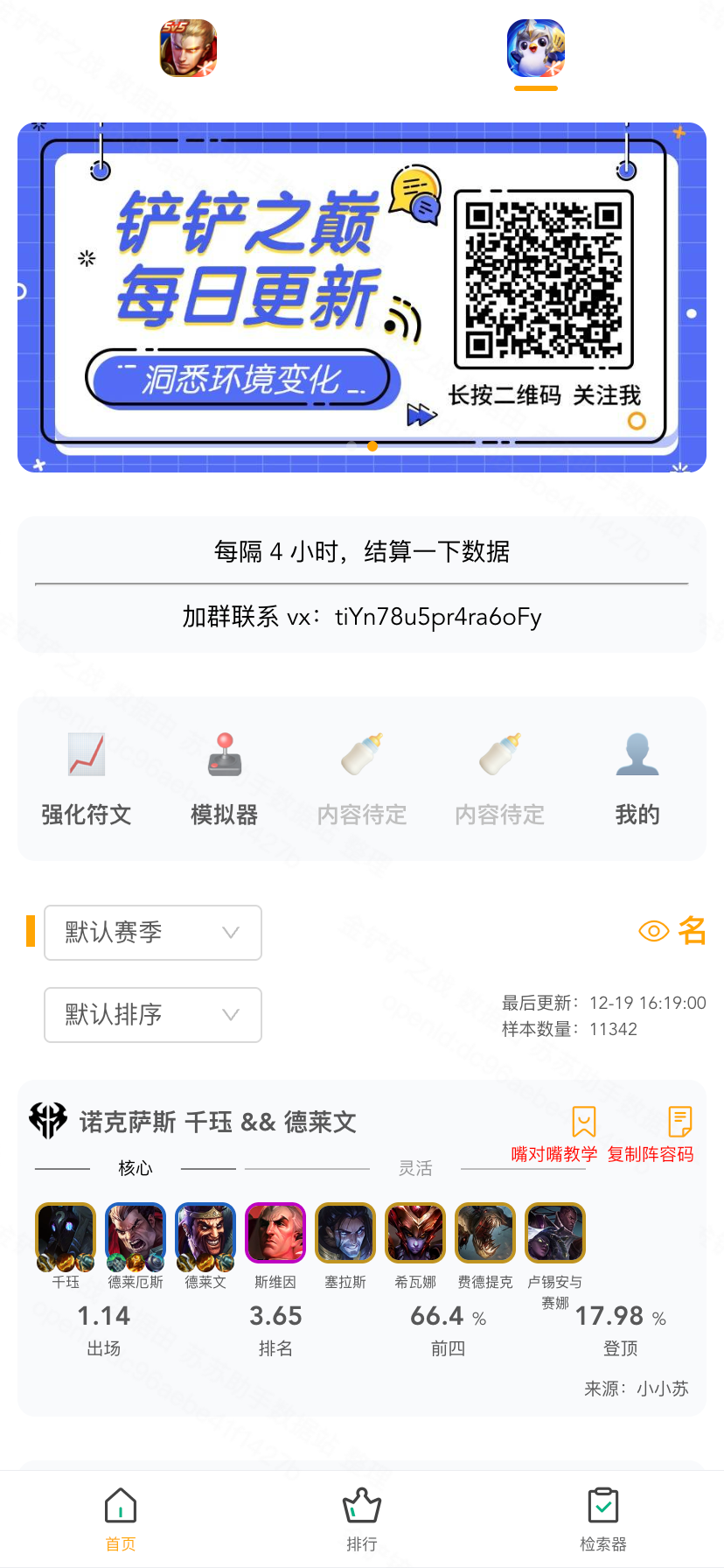
Task: Open 嘴对嘴教学 tutorial
Action: coord(554,1135)
